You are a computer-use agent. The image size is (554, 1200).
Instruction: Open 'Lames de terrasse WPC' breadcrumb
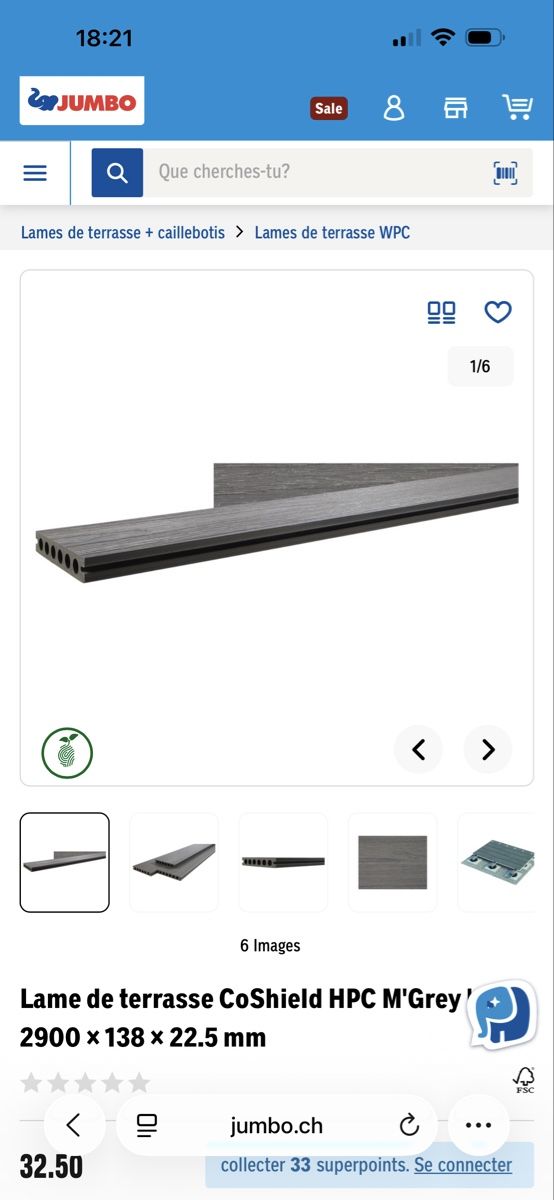tap(332, 232)
